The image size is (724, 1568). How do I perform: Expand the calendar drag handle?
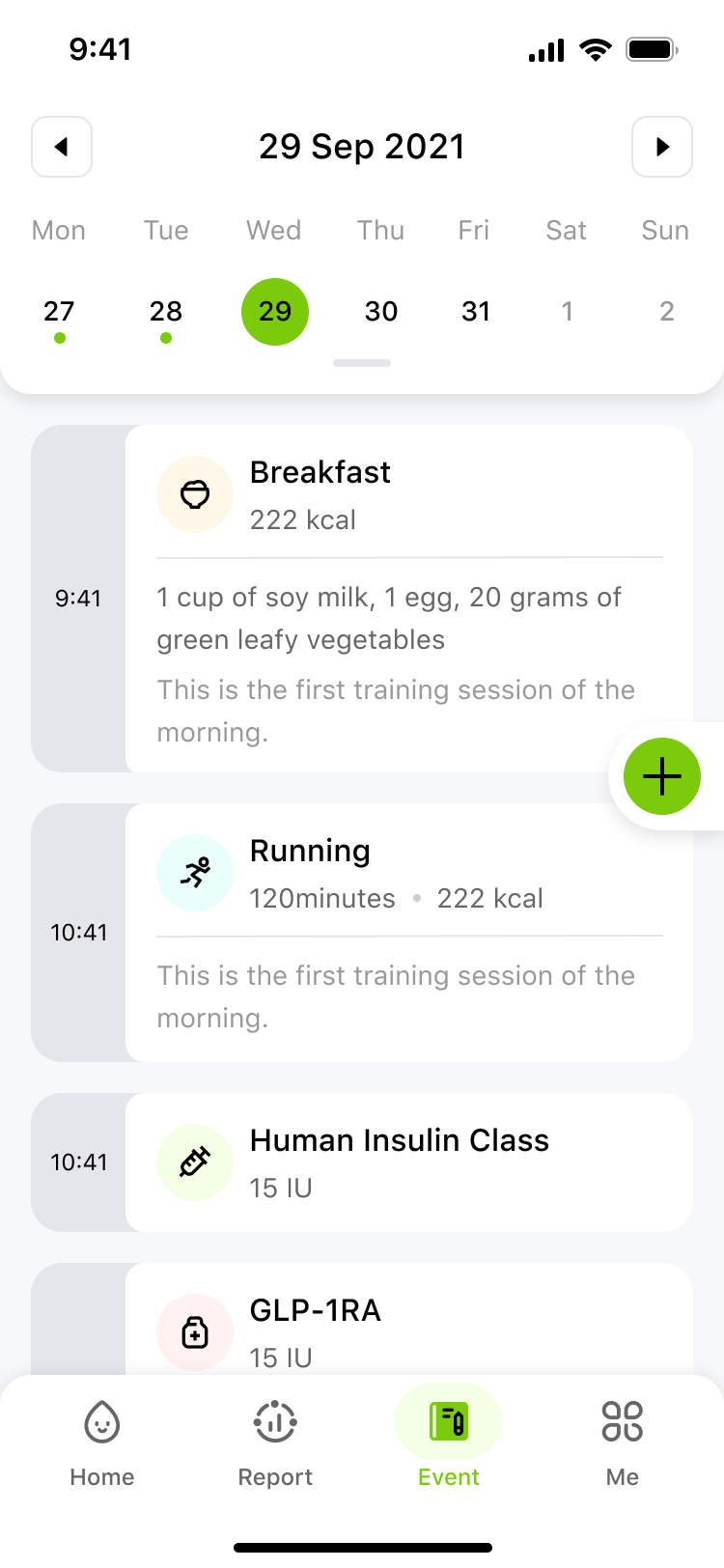362,363
